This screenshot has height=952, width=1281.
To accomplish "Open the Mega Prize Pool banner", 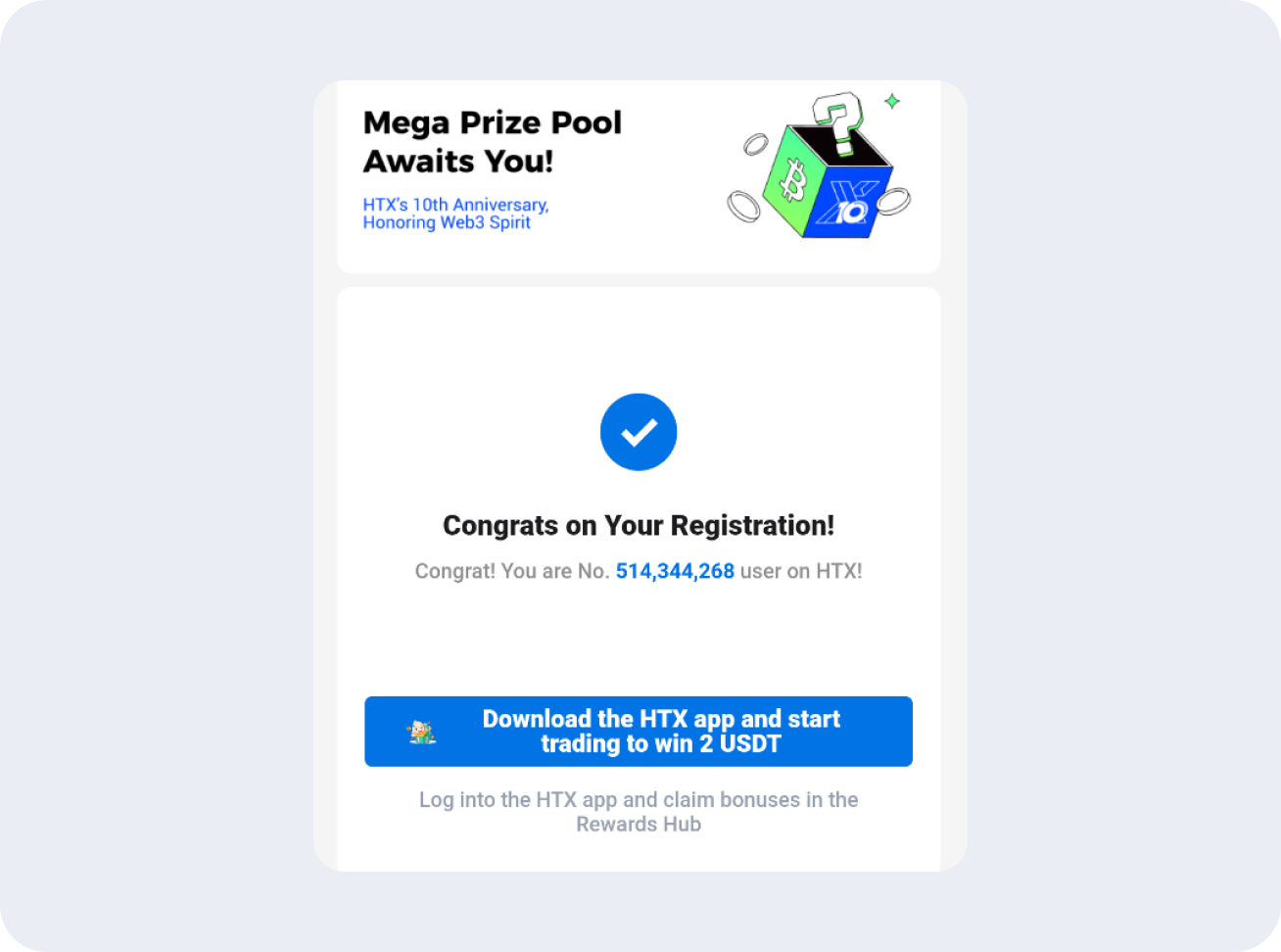I will [x=639, y=174].
